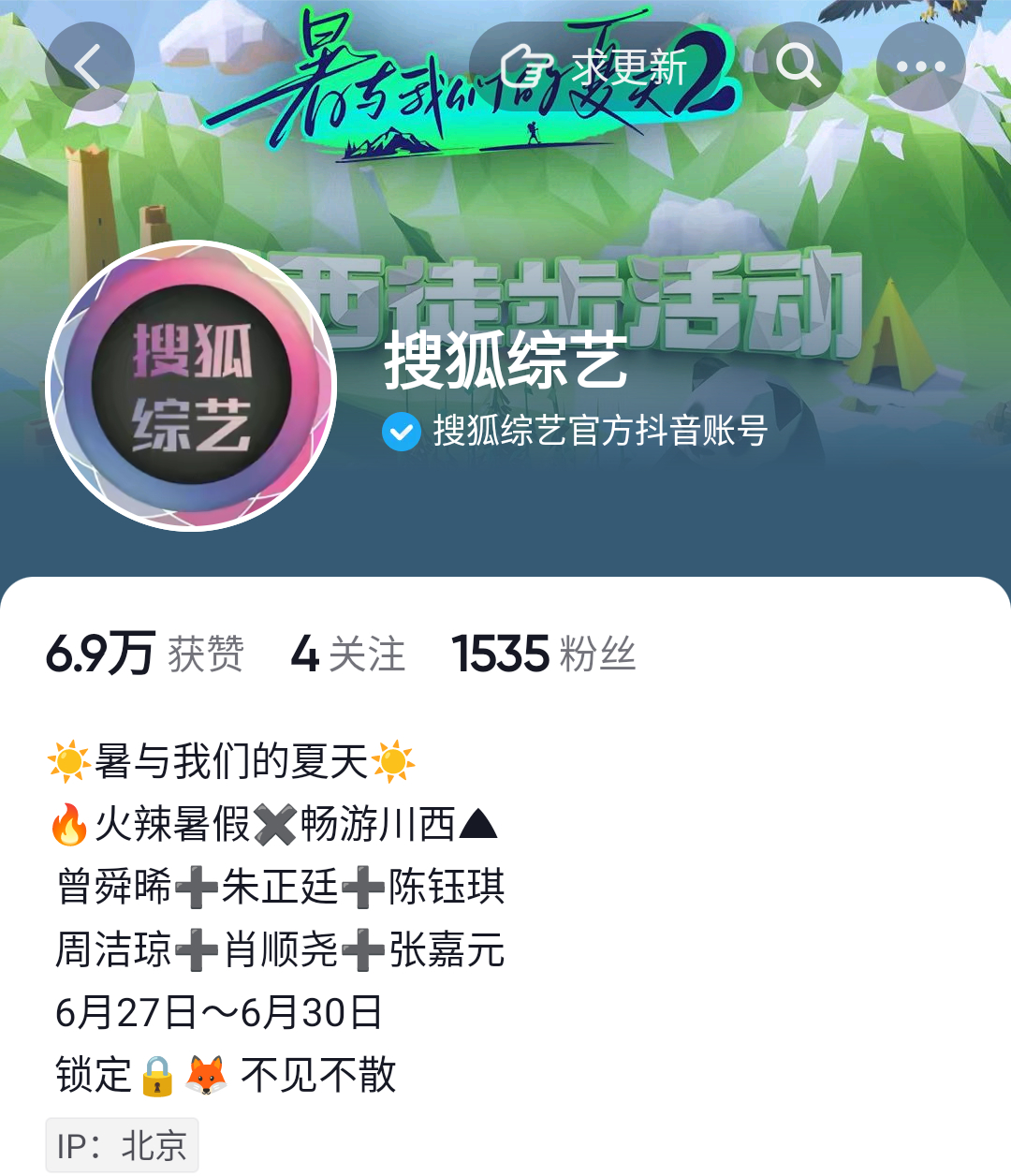View the 6.9万 获赞 likes count
This screenshot has width=1011, height=1176.
[x=145, y=654]
